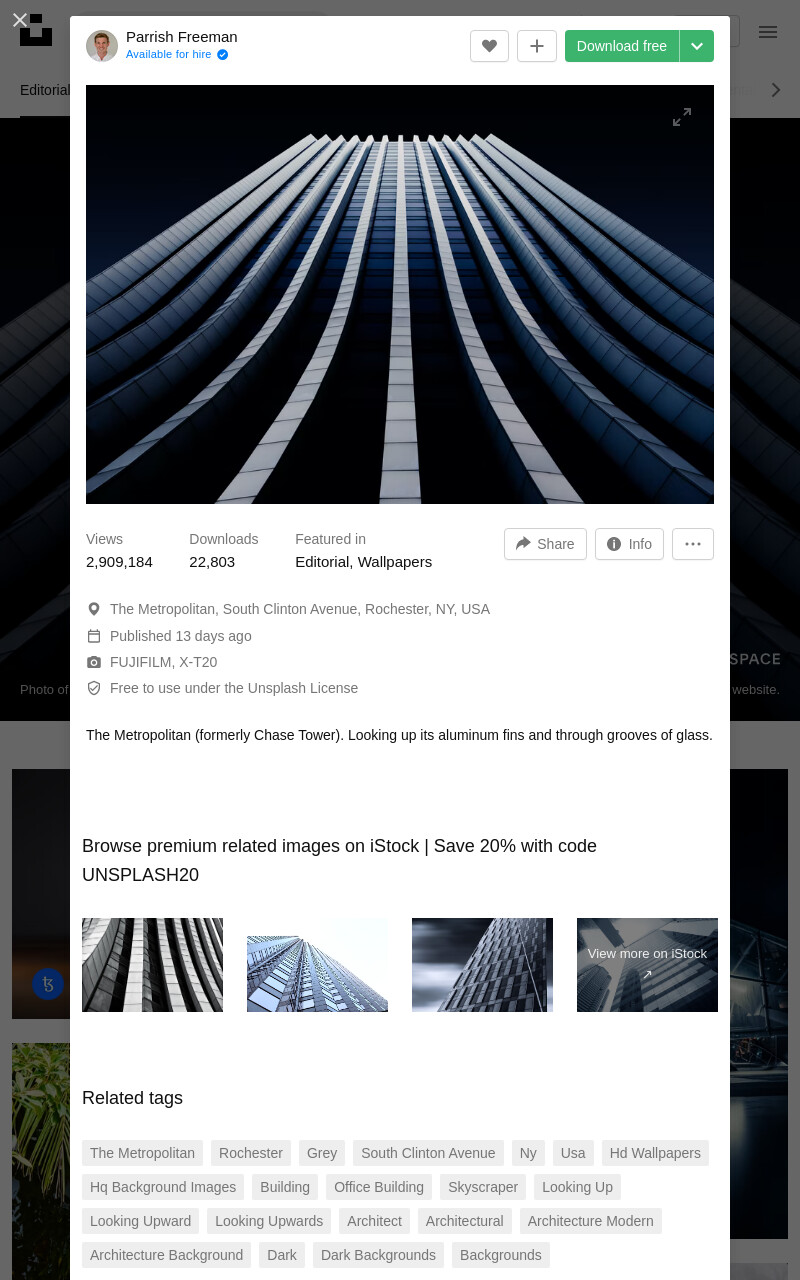Screen dimensions: 800x1280
Task: Open the more actions menu
Action: pyautogui.click(x=693, y=544)
